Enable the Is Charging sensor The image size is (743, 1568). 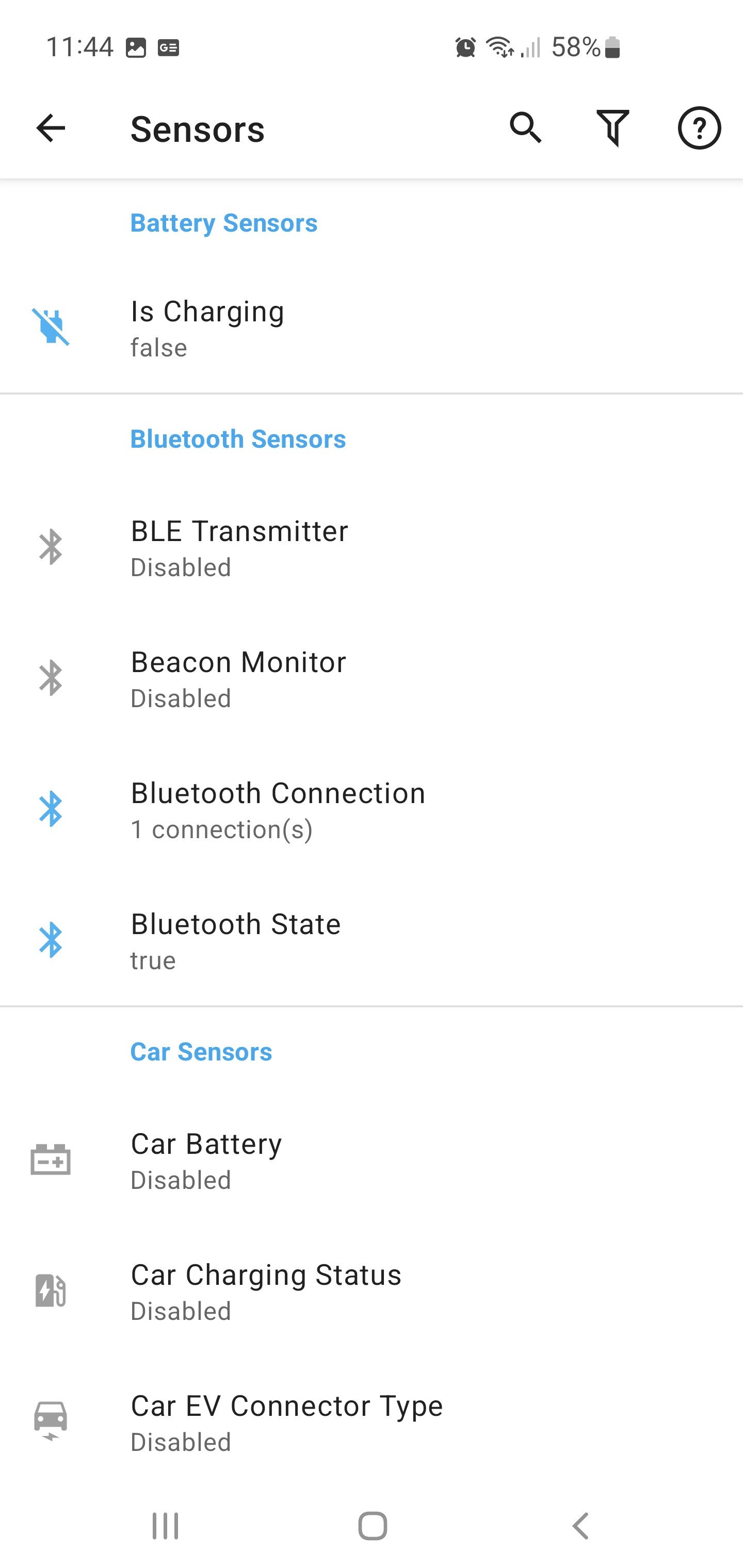(x=372, y=328)
